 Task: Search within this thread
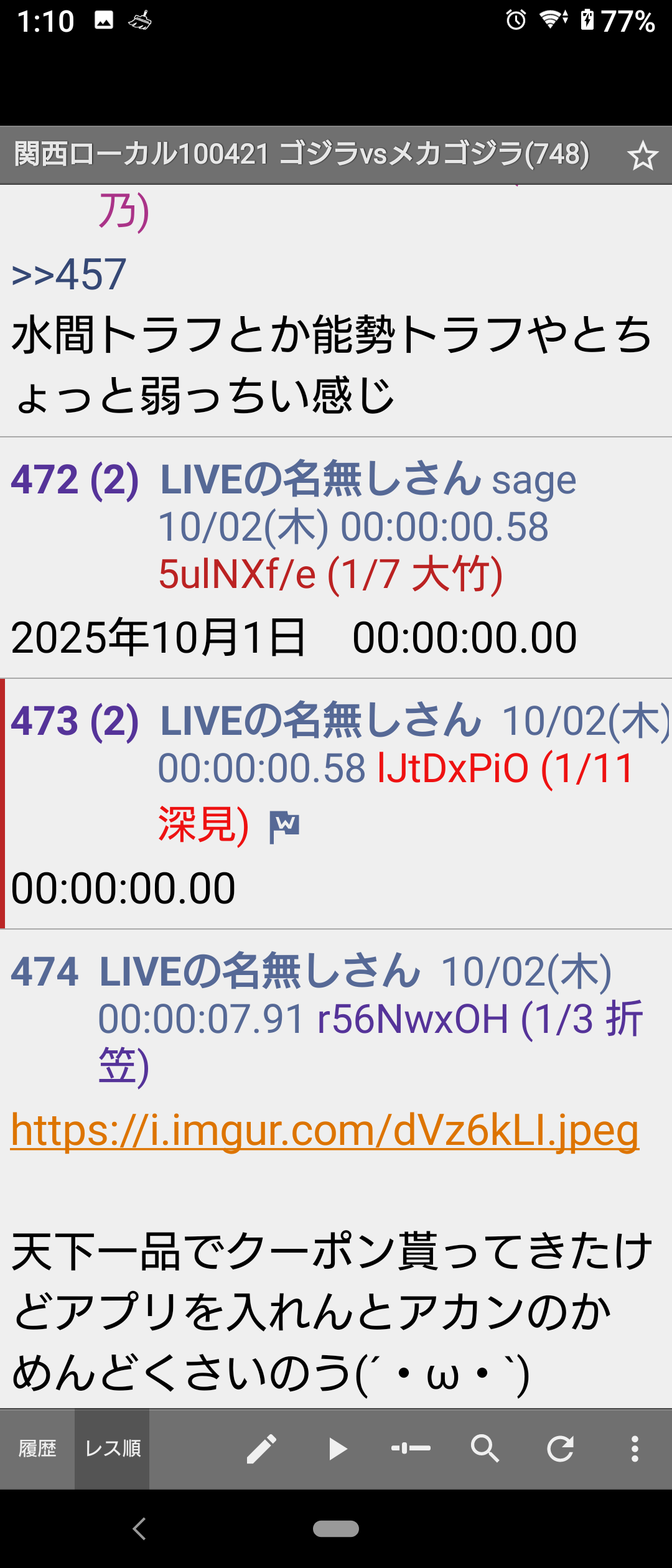click(x=485, y=1449)
